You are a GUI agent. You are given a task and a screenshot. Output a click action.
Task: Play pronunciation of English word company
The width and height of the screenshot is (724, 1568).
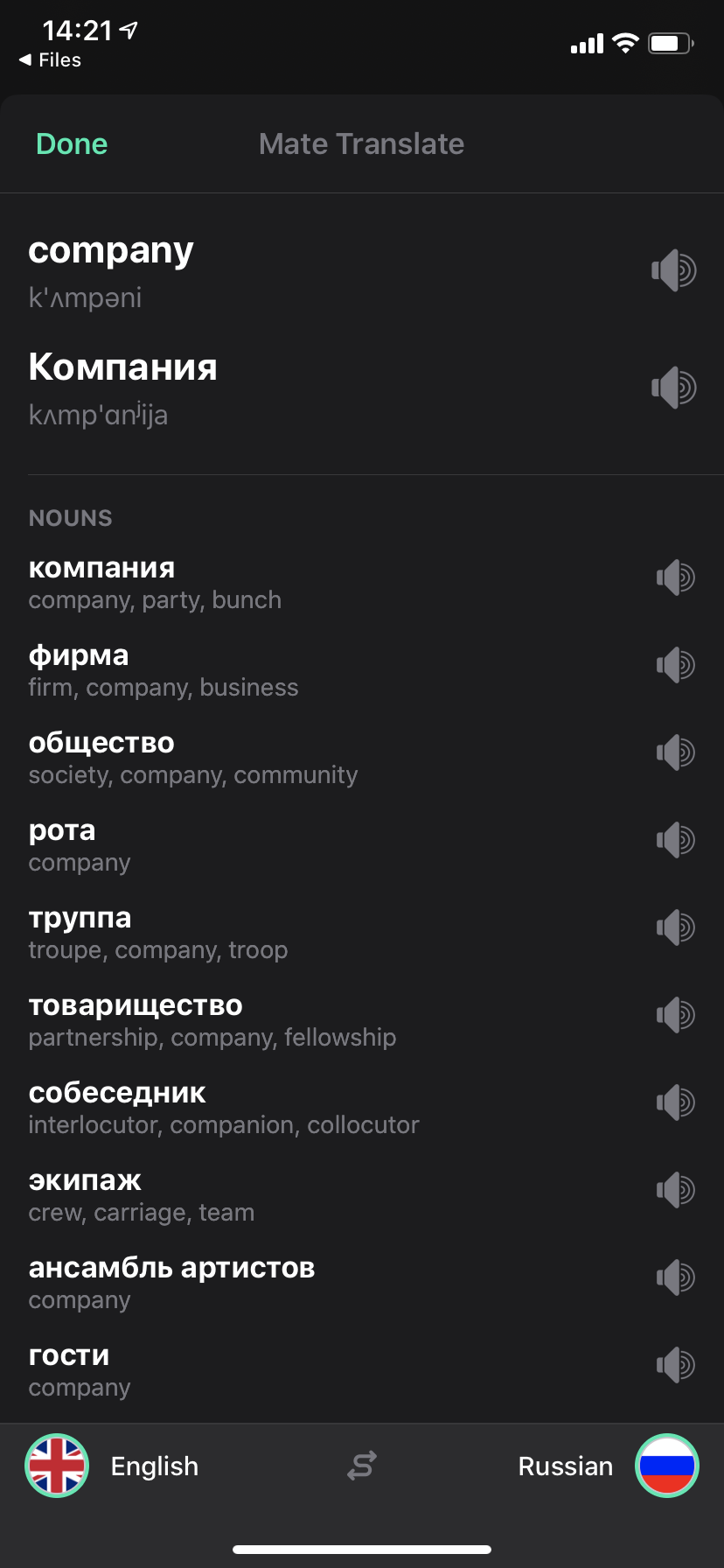(673, 270)
